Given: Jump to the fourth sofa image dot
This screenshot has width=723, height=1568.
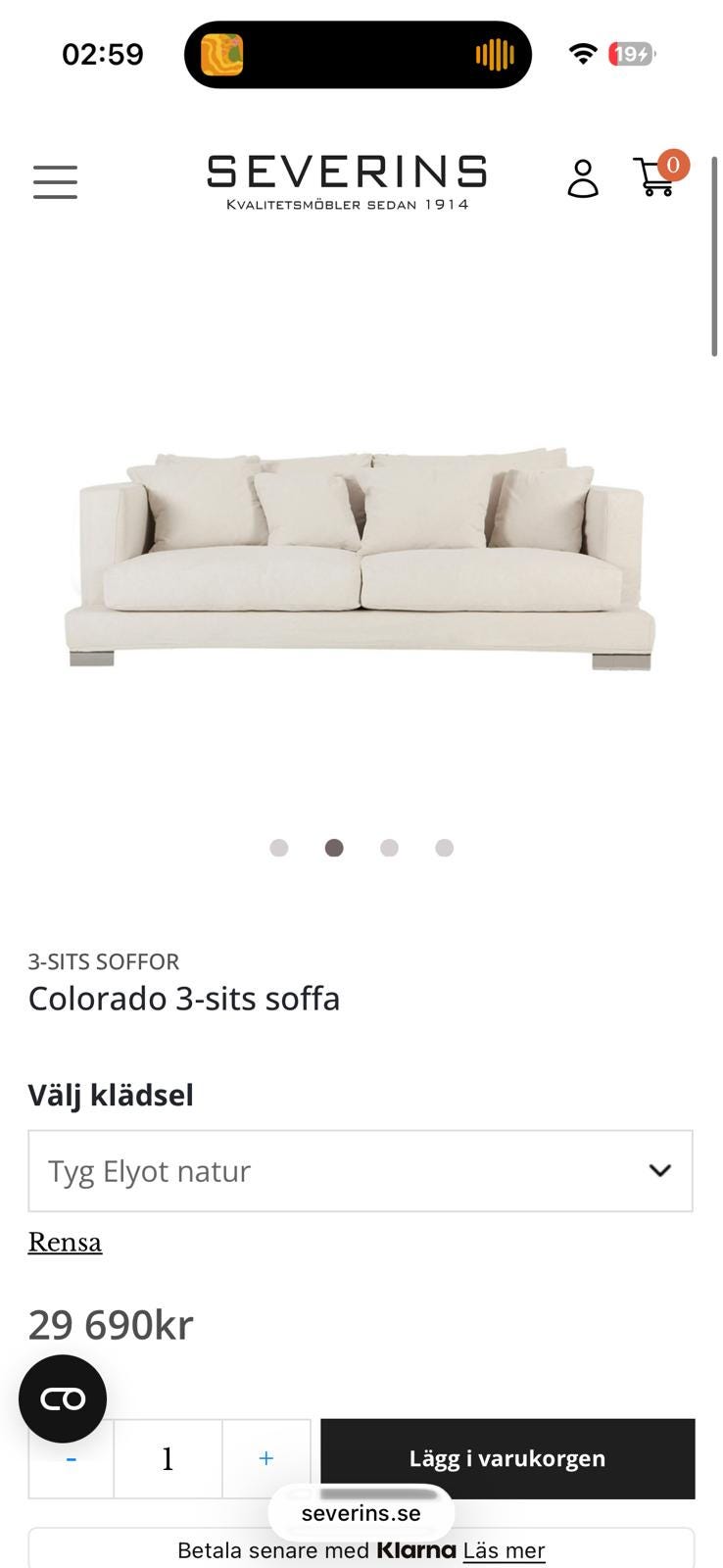Looking at the screenshot, I should 444,848.
